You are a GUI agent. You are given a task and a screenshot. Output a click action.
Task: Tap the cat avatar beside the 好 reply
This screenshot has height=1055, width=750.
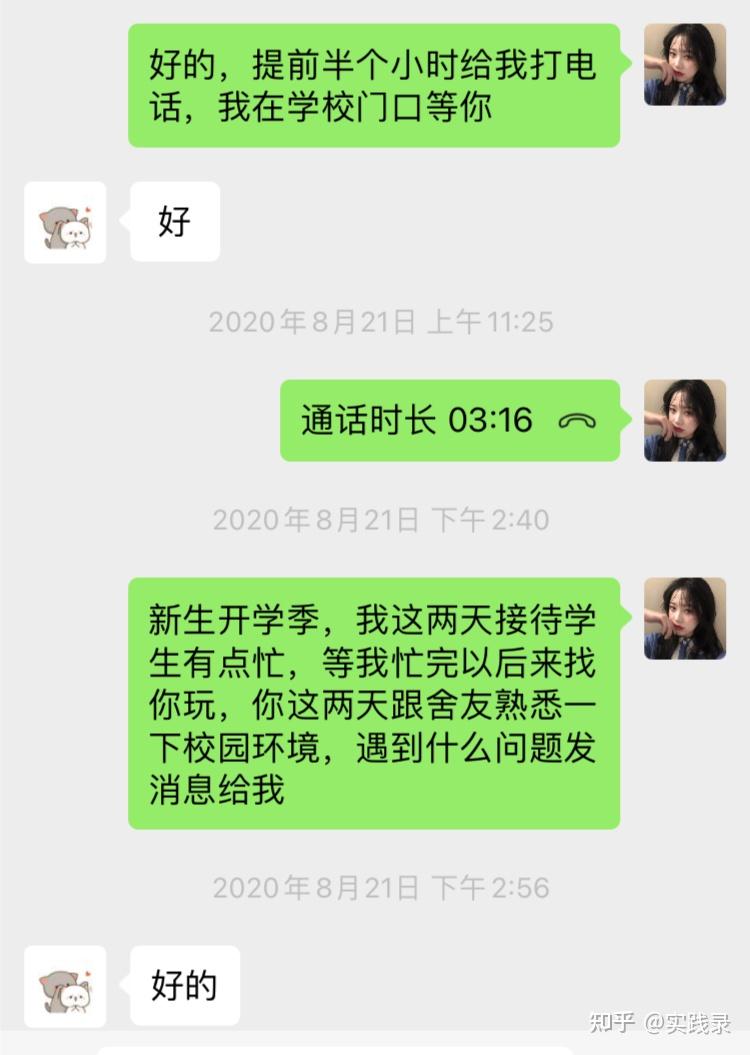click(65, 222)
